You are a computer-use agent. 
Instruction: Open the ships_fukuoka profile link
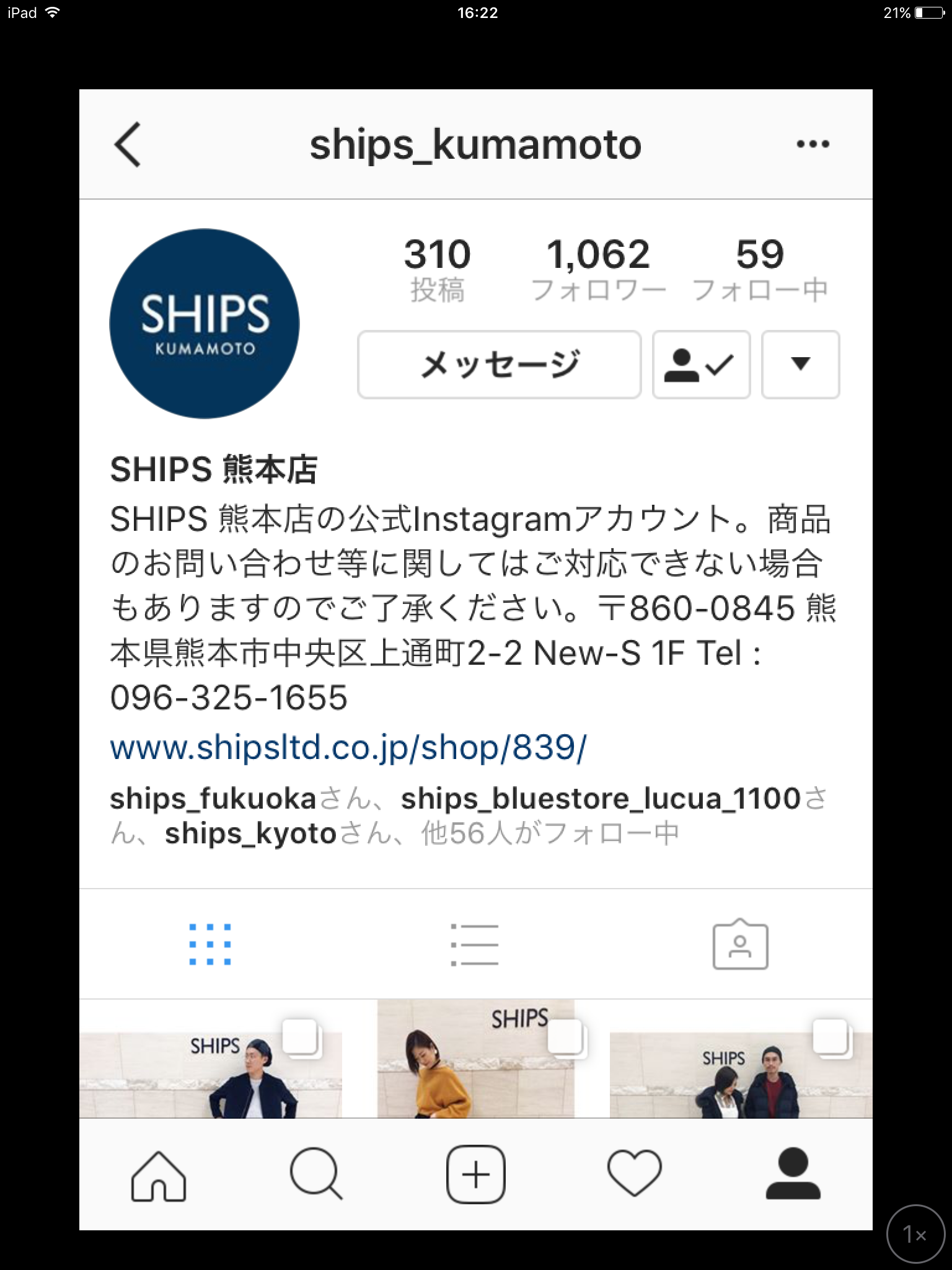(x=213, y=799)
